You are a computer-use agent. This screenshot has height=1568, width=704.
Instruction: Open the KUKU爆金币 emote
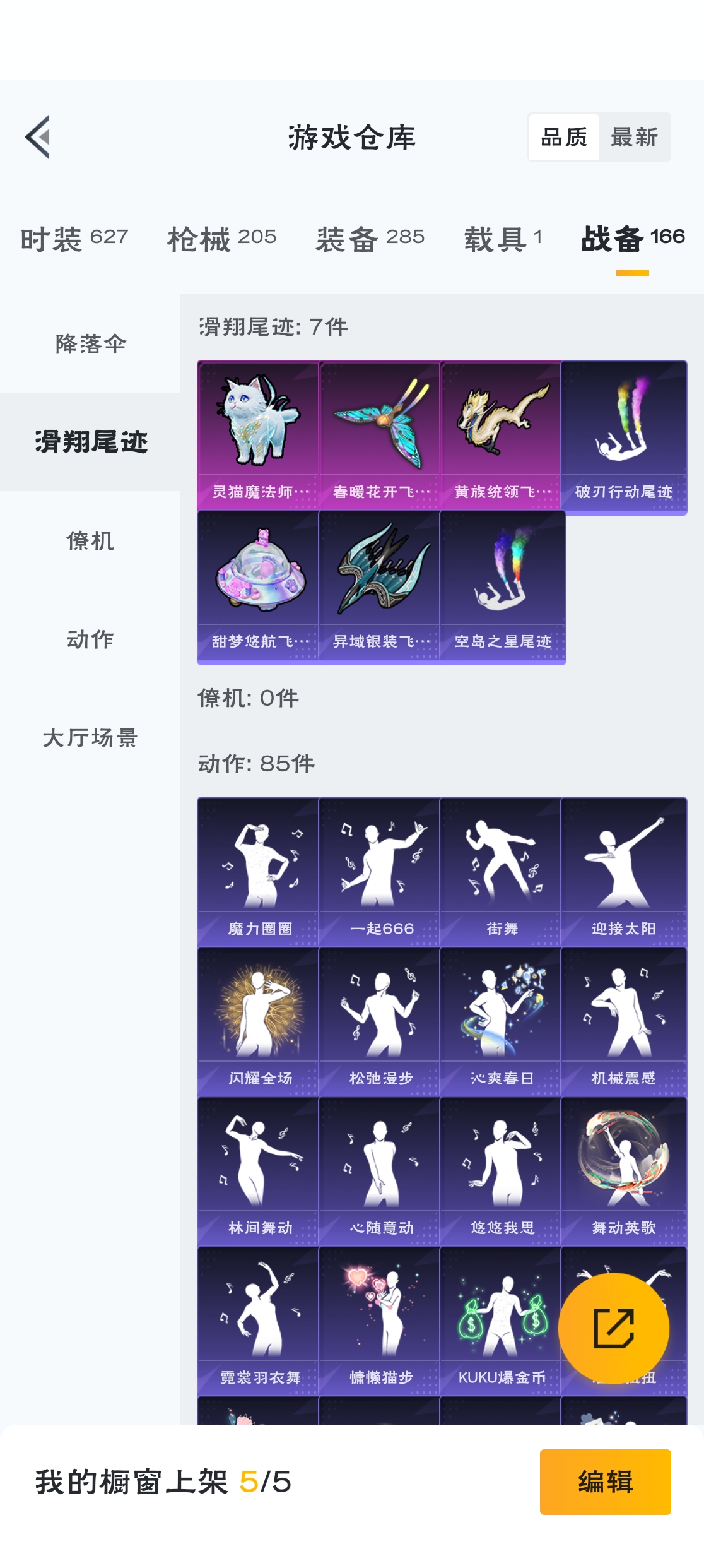tap(502, 1321)
